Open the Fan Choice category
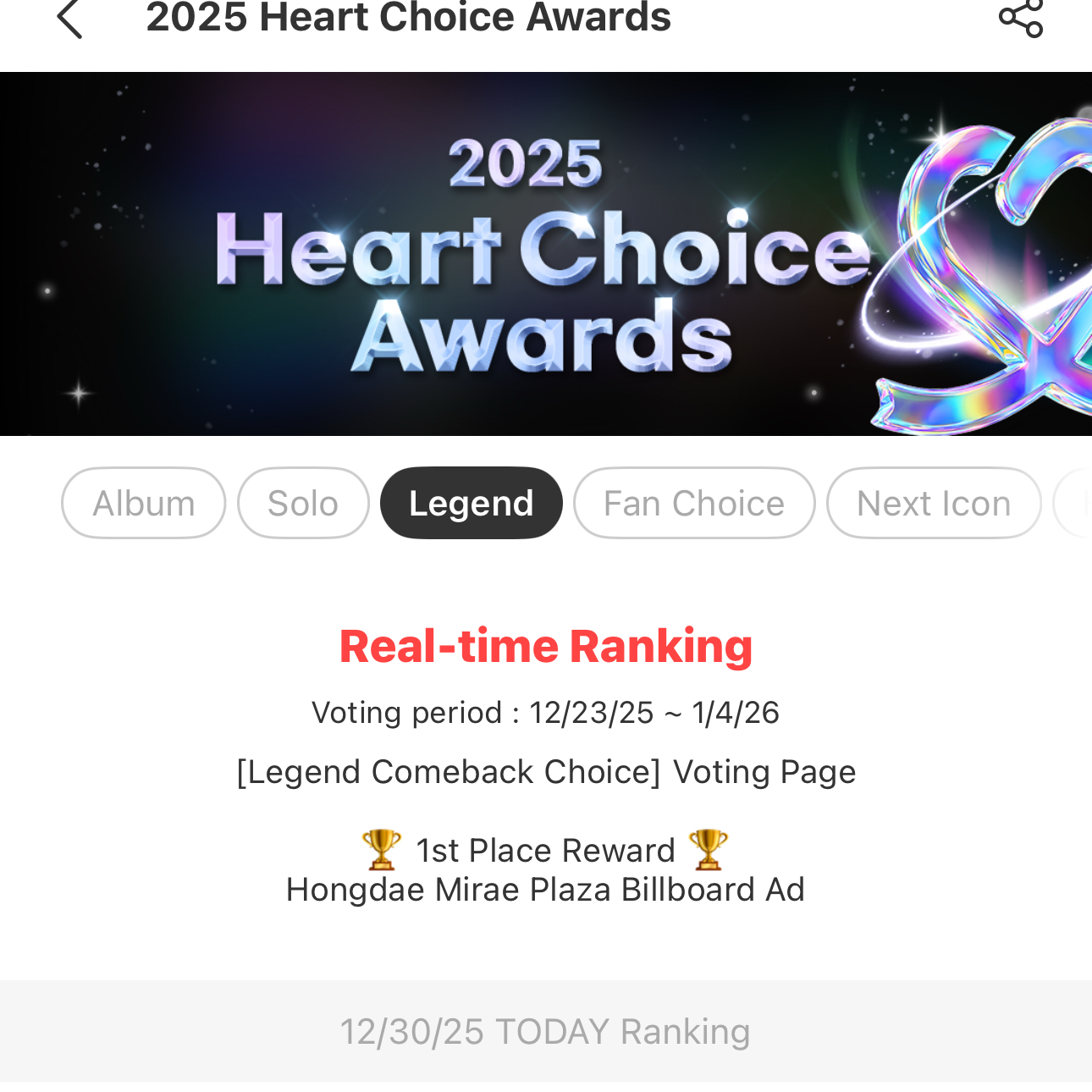This screenshot has width=1092, height=1092. [693, 504]
